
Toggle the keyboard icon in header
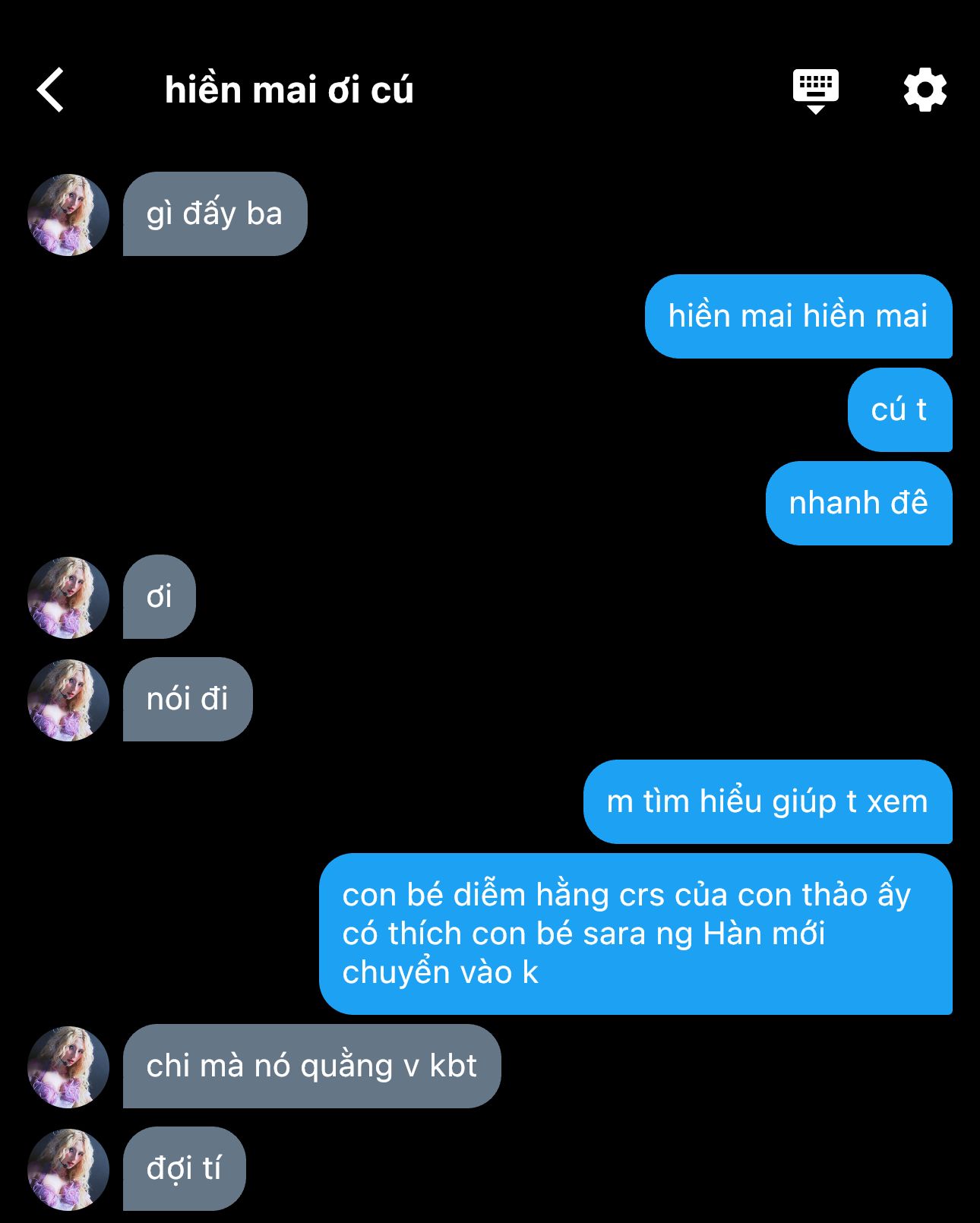pos(815,90)
